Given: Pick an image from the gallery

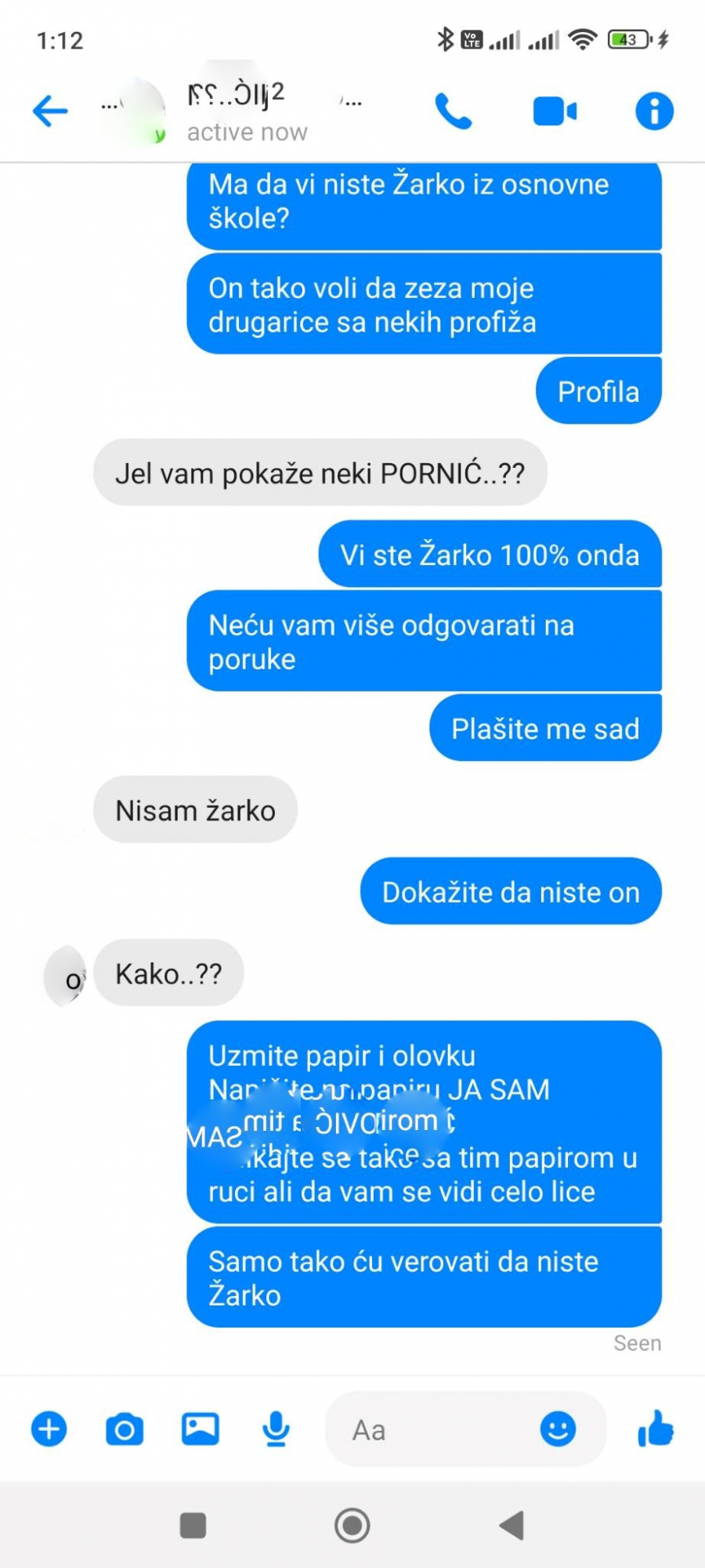Looking at the screenshot, I should 201,1429.
